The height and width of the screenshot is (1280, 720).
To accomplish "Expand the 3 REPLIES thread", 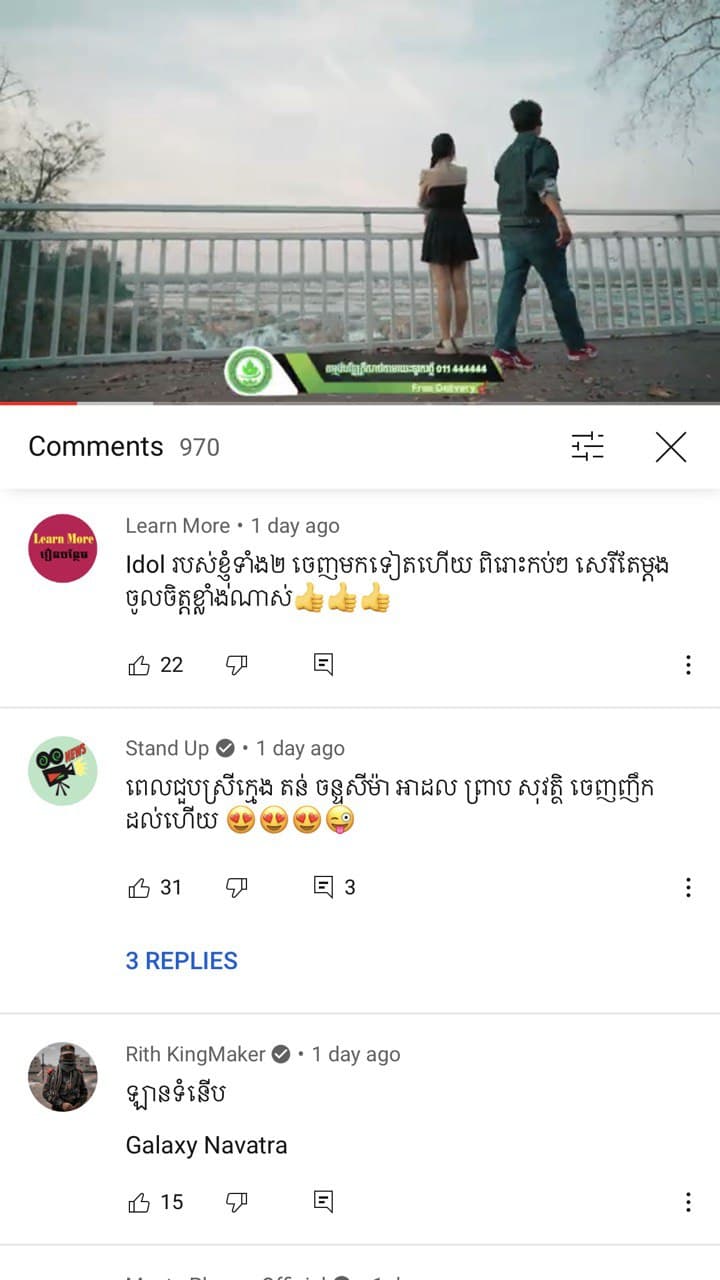I will 181,961.
